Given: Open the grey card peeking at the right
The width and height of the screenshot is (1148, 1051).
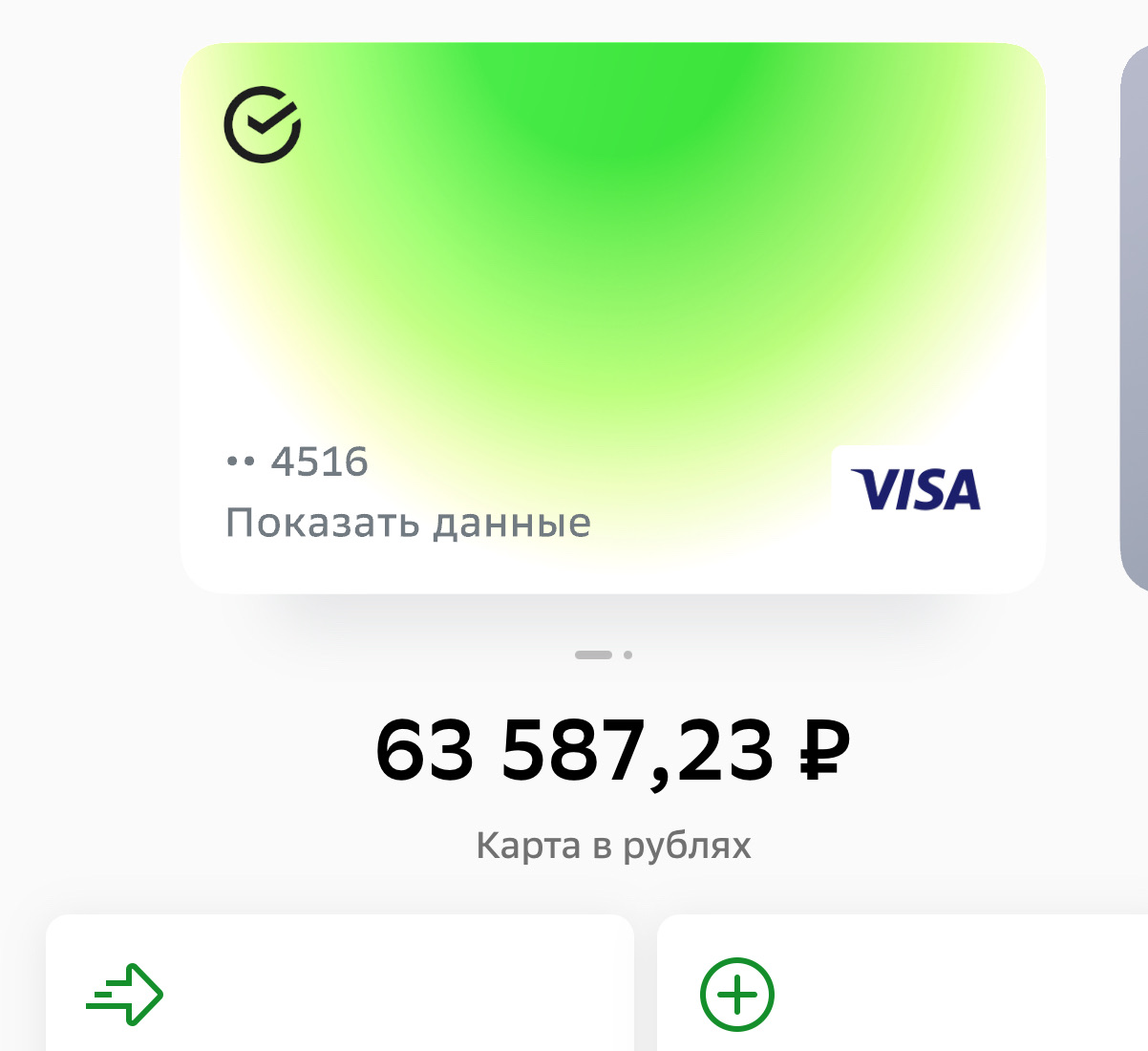Looking at the screenshot, I should point(1135,315).
